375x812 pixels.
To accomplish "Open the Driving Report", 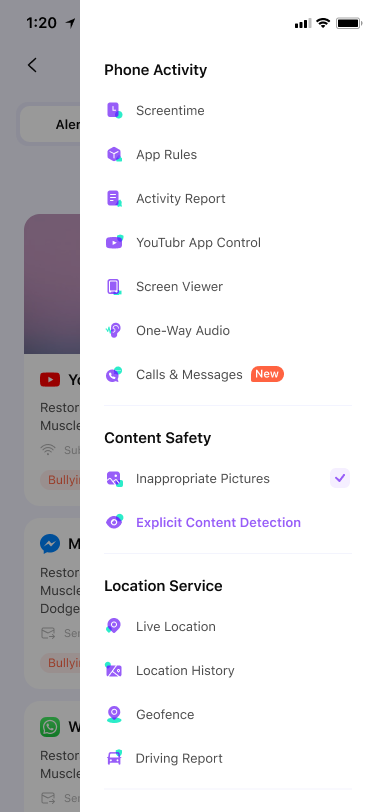I will tap(228, 758).
